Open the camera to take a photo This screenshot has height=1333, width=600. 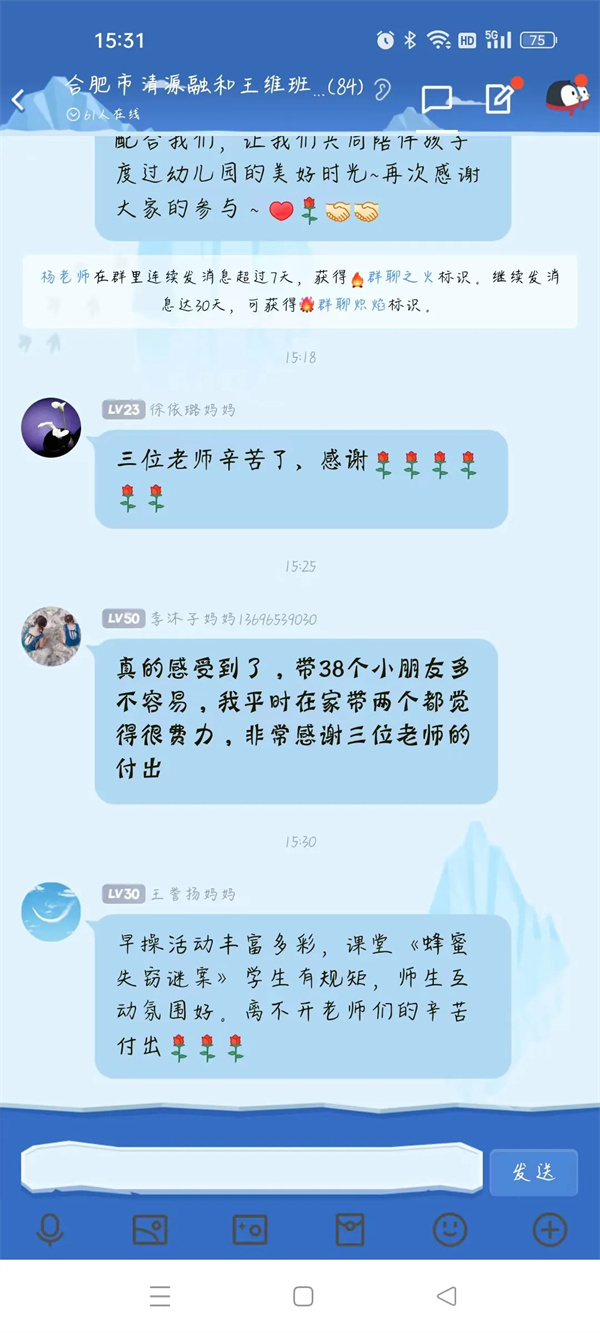(250, 1229)
